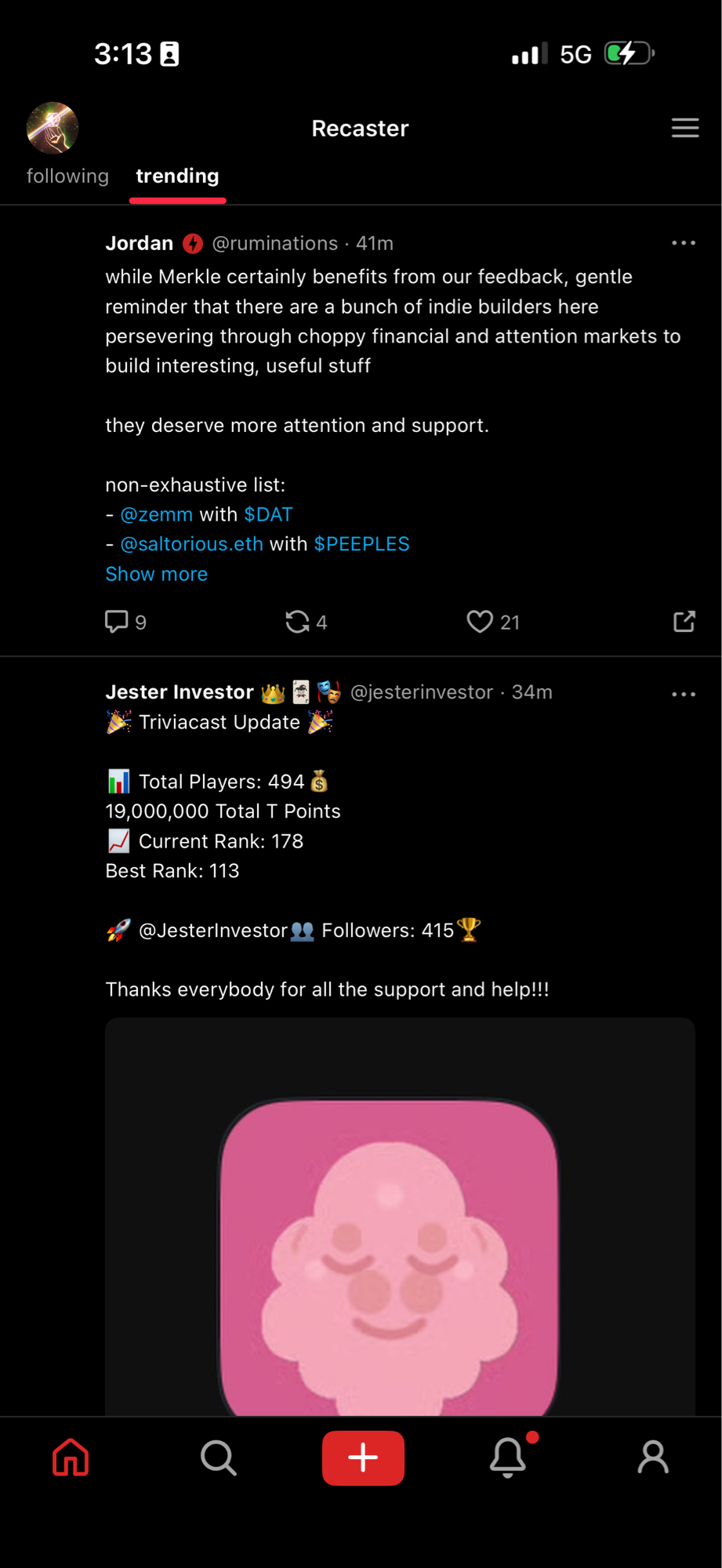Go to the home tab

click(71, 1457)
